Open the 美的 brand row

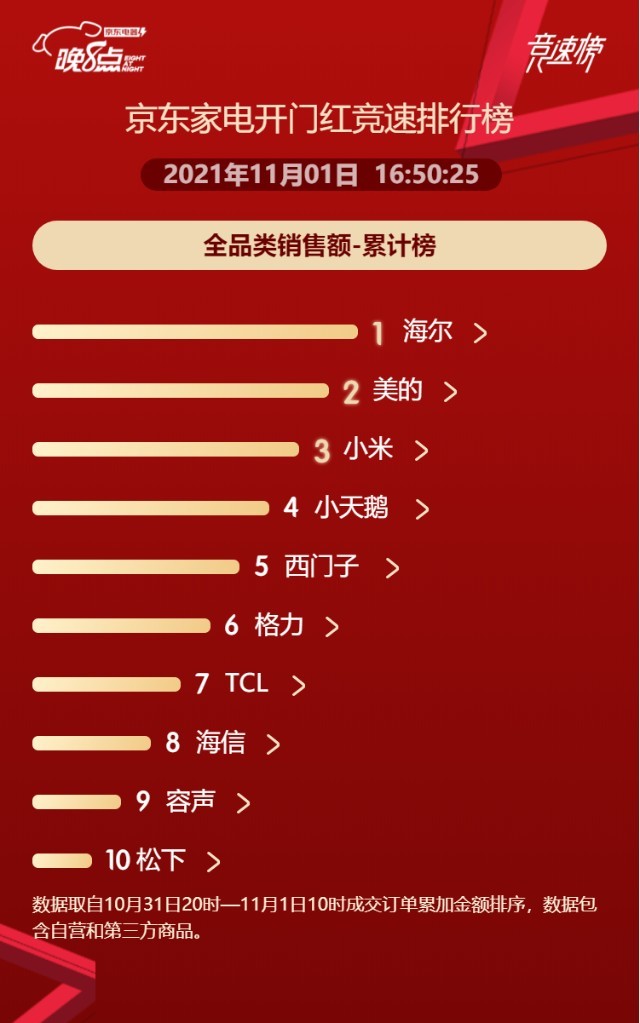pos(398,391)
